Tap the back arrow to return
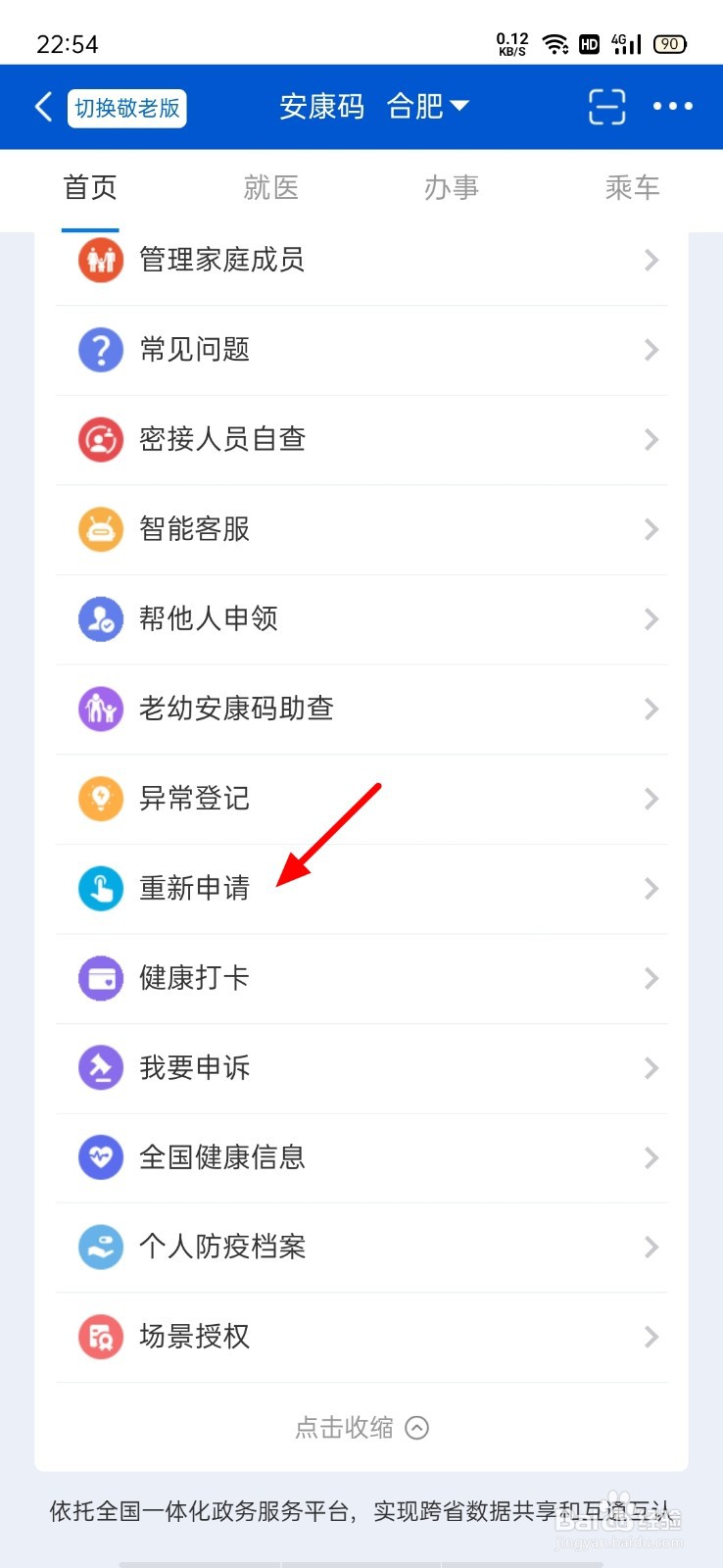Image resolution: width=723 pixels, height=1568 pixels. tap(41, 107)
